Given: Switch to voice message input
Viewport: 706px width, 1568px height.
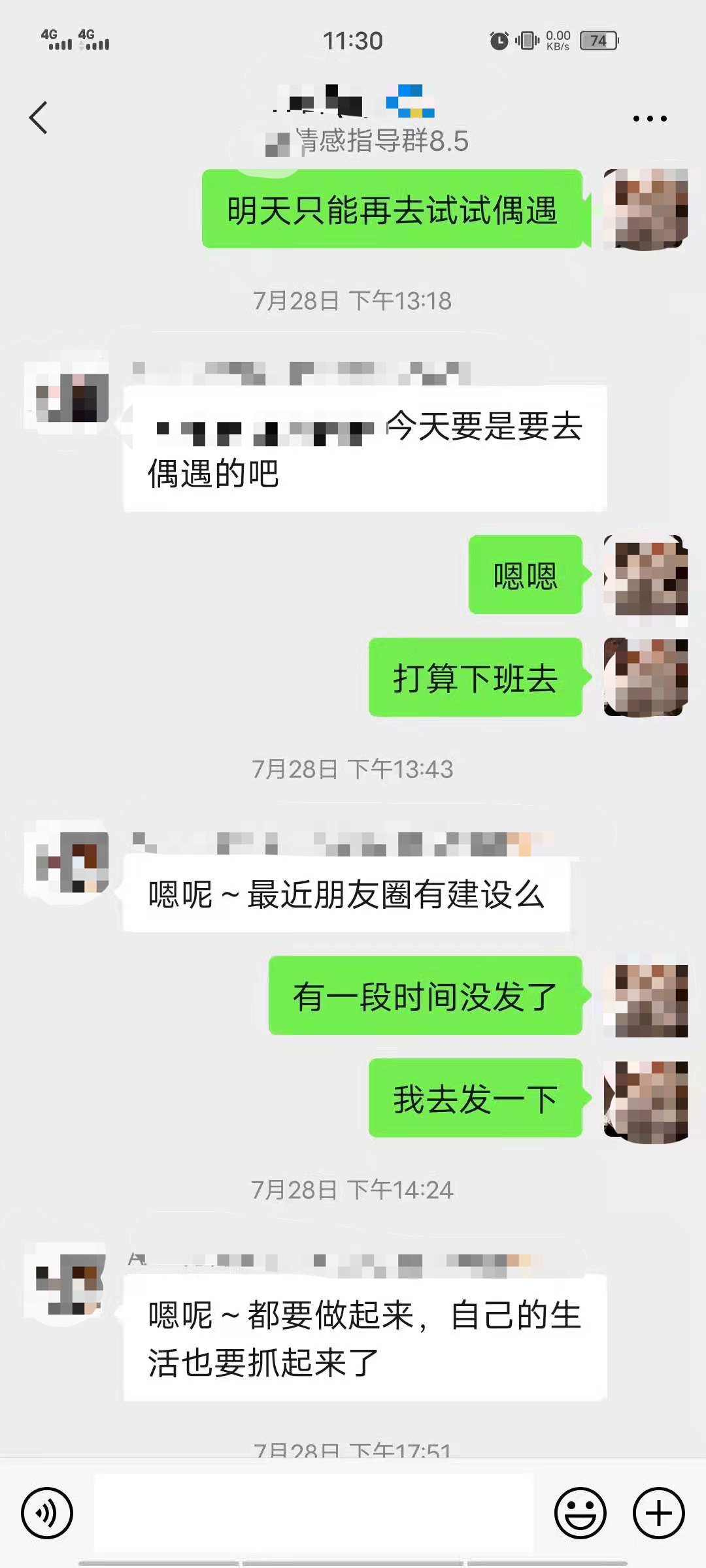Looking at the screenshot, I should [x=47, y=1512].
